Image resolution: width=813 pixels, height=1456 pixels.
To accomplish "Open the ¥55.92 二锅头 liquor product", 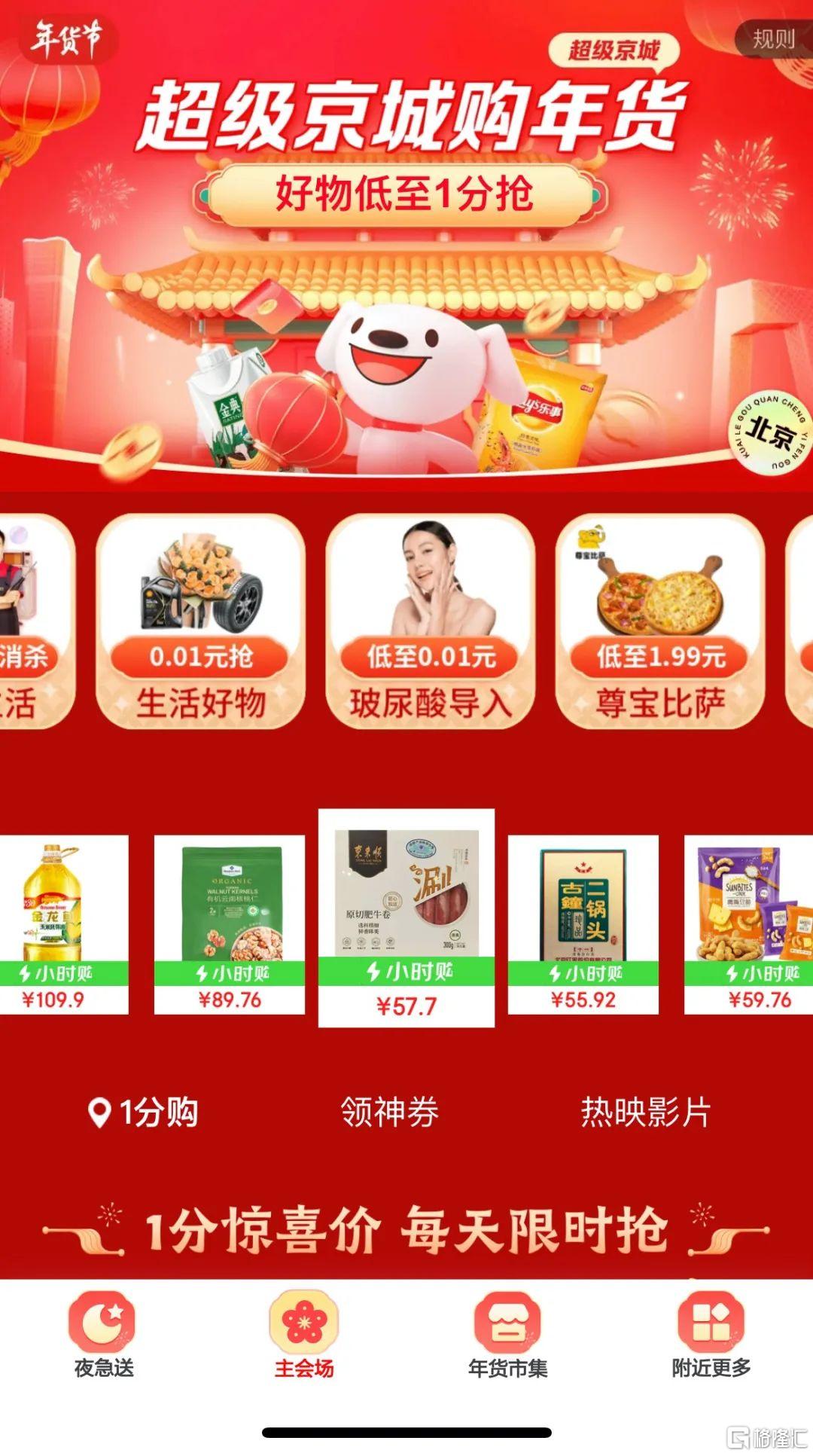I will [583, 923].
